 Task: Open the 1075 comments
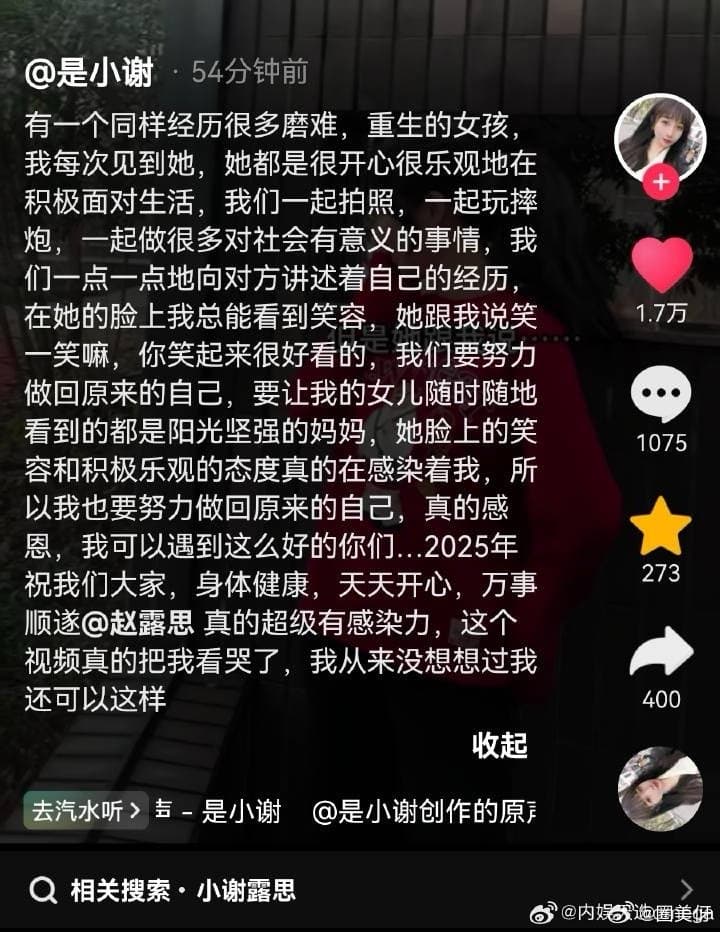[661, 394]
